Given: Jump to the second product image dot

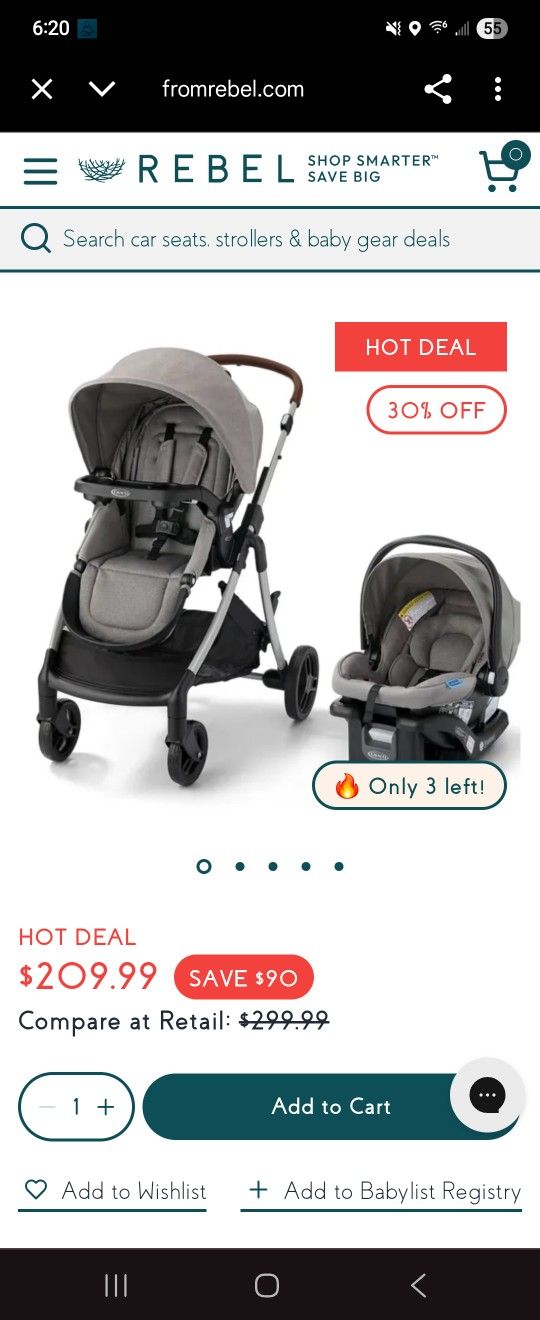Looking at the screenshot, I should click(x=240, y=866).
